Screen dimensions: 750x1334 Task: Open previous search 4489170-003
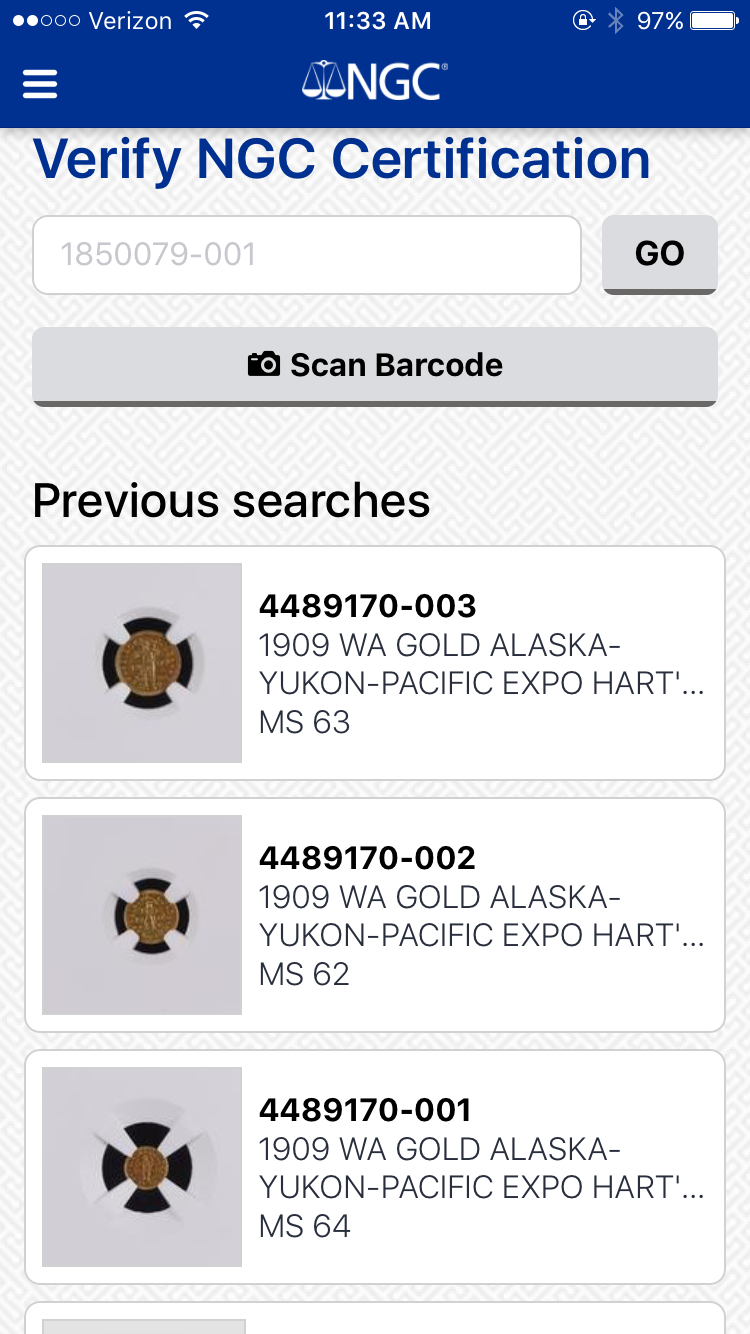tap(375, 663)
